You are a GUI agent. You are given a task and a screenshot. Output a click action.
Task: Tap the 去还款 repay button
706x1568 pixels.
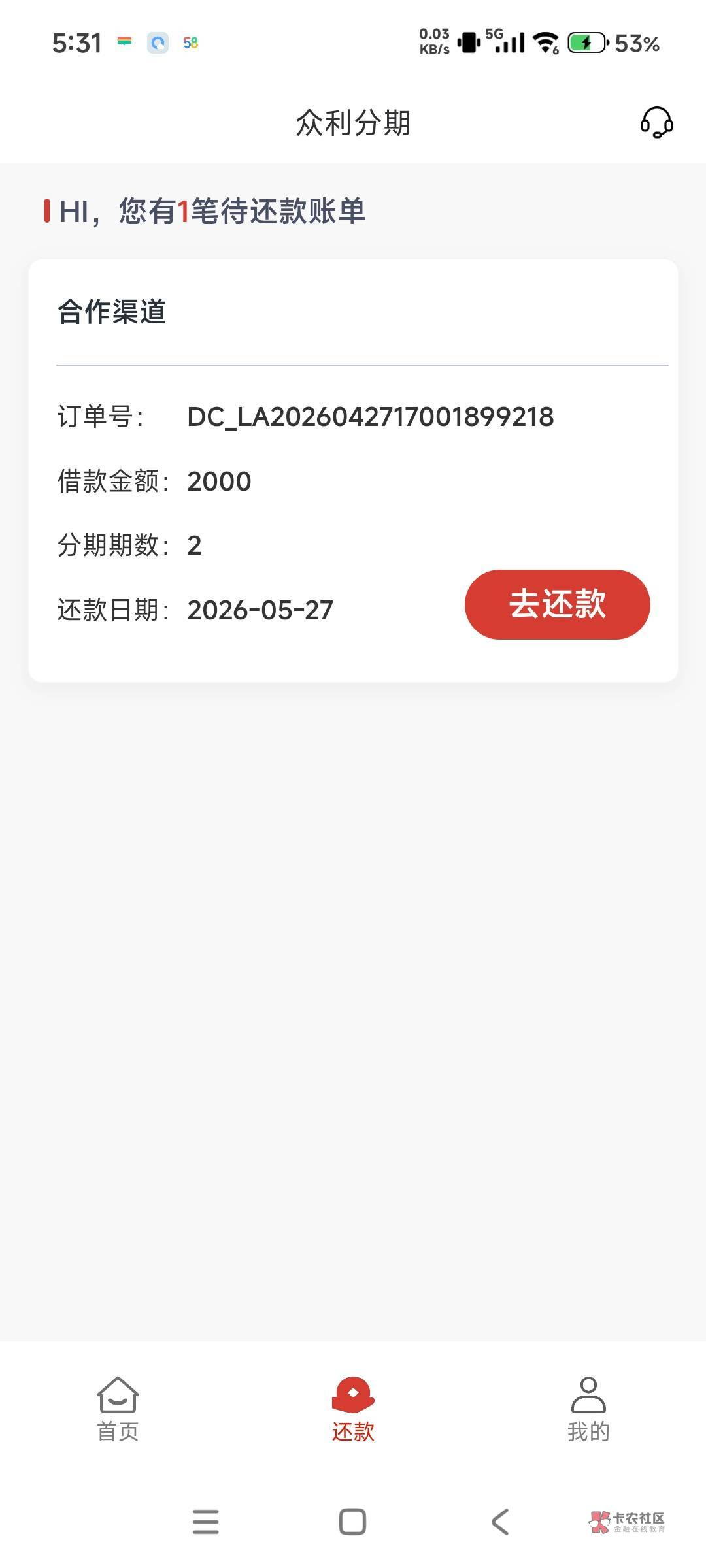(557, 604)
